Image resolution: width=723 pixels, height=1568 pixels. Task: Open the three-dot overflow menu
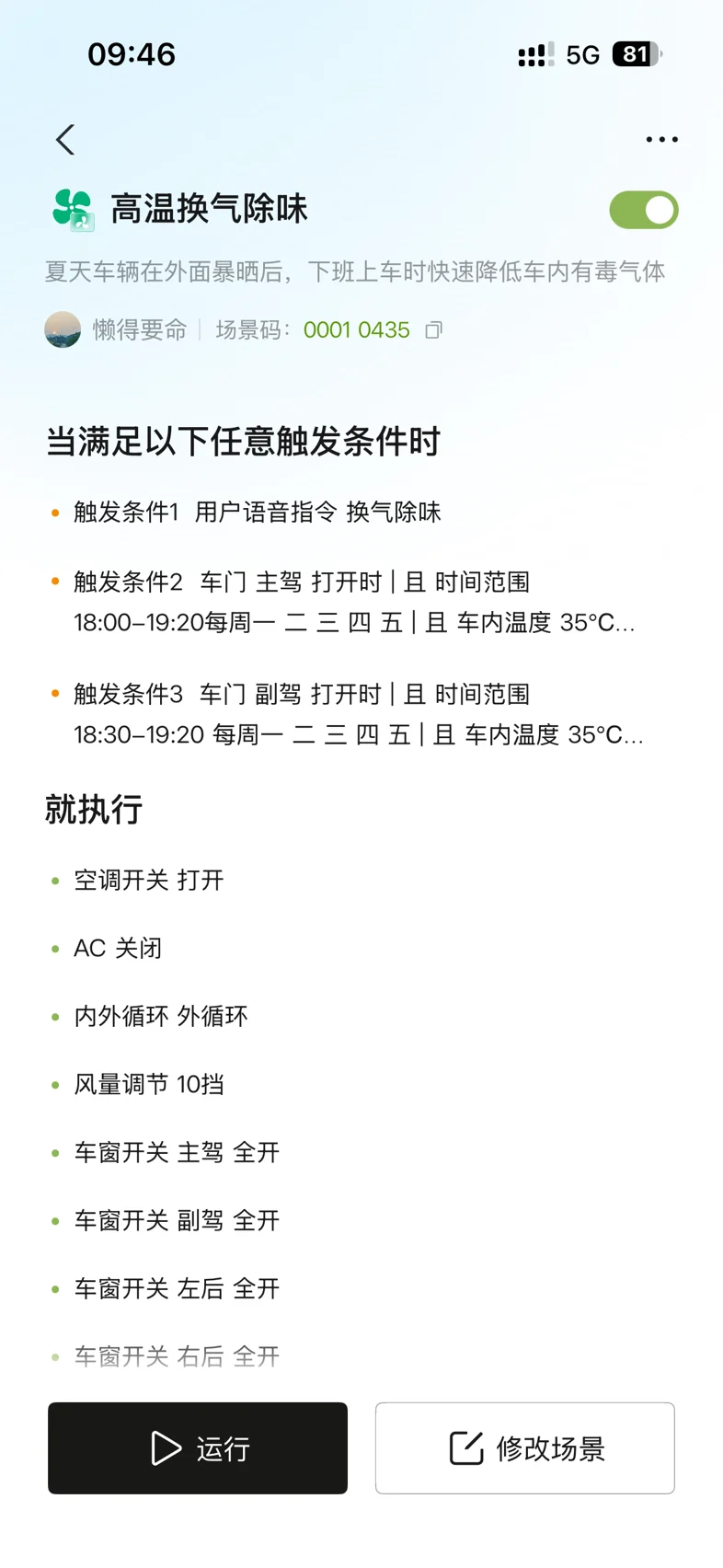click(661, 140)
